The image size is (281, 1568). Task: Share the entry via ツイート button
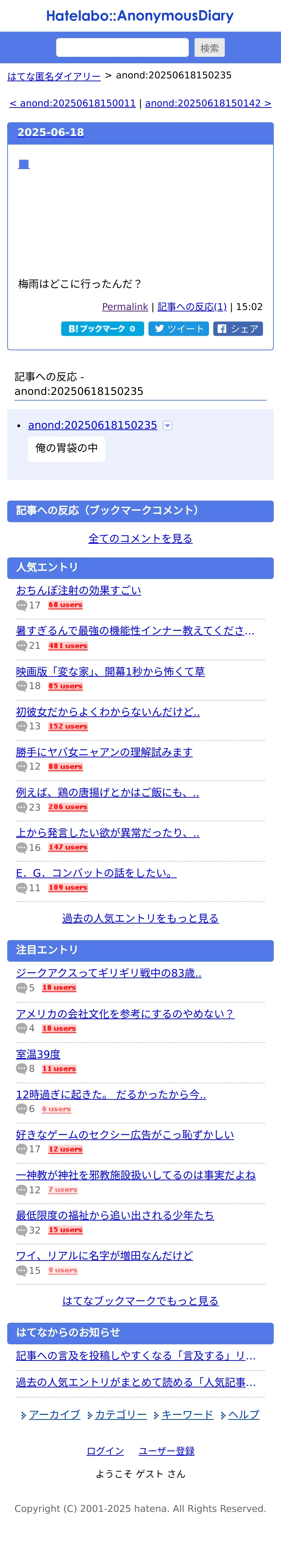[x=179, y=329]
